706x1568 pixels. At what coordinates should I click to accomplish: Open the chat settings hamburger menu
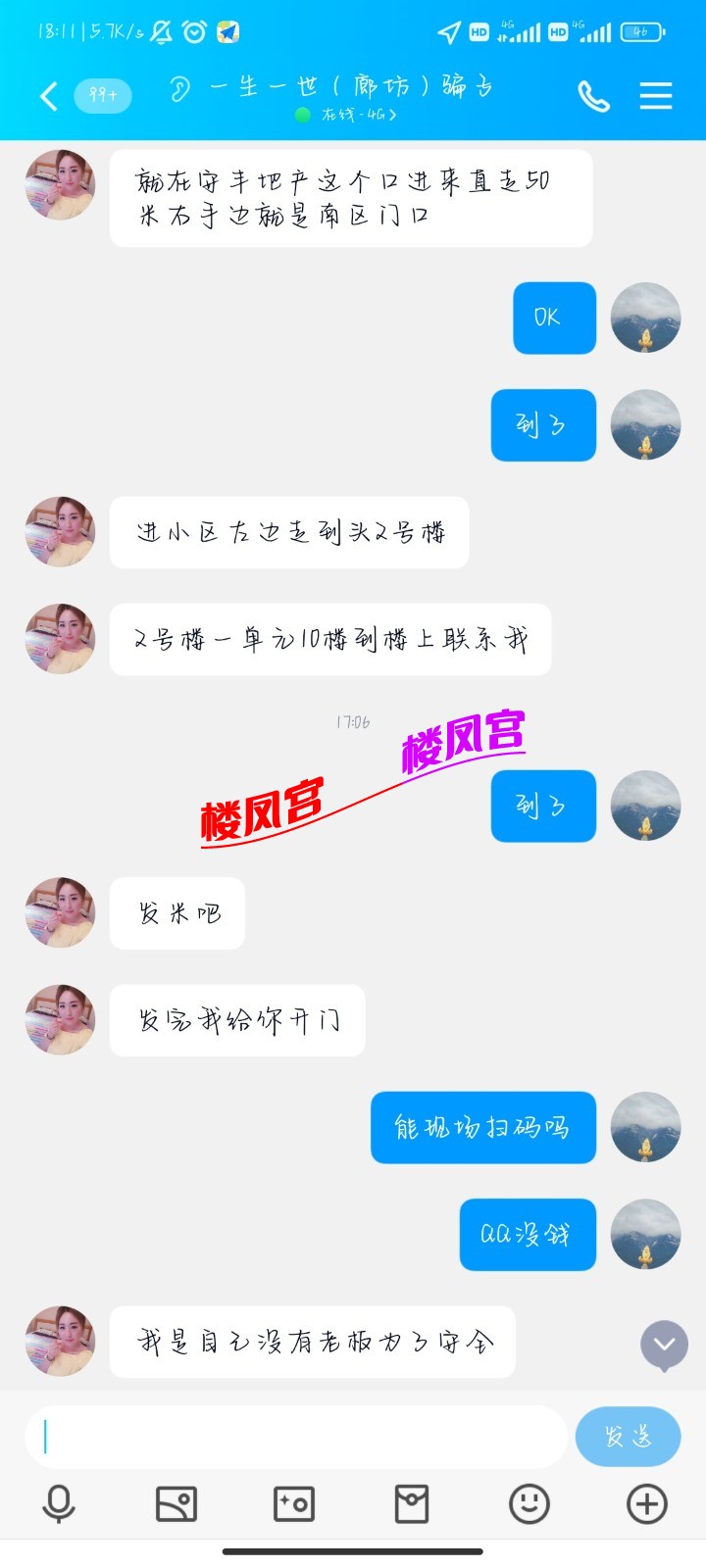pyautogui.click(x=655, y=96)
